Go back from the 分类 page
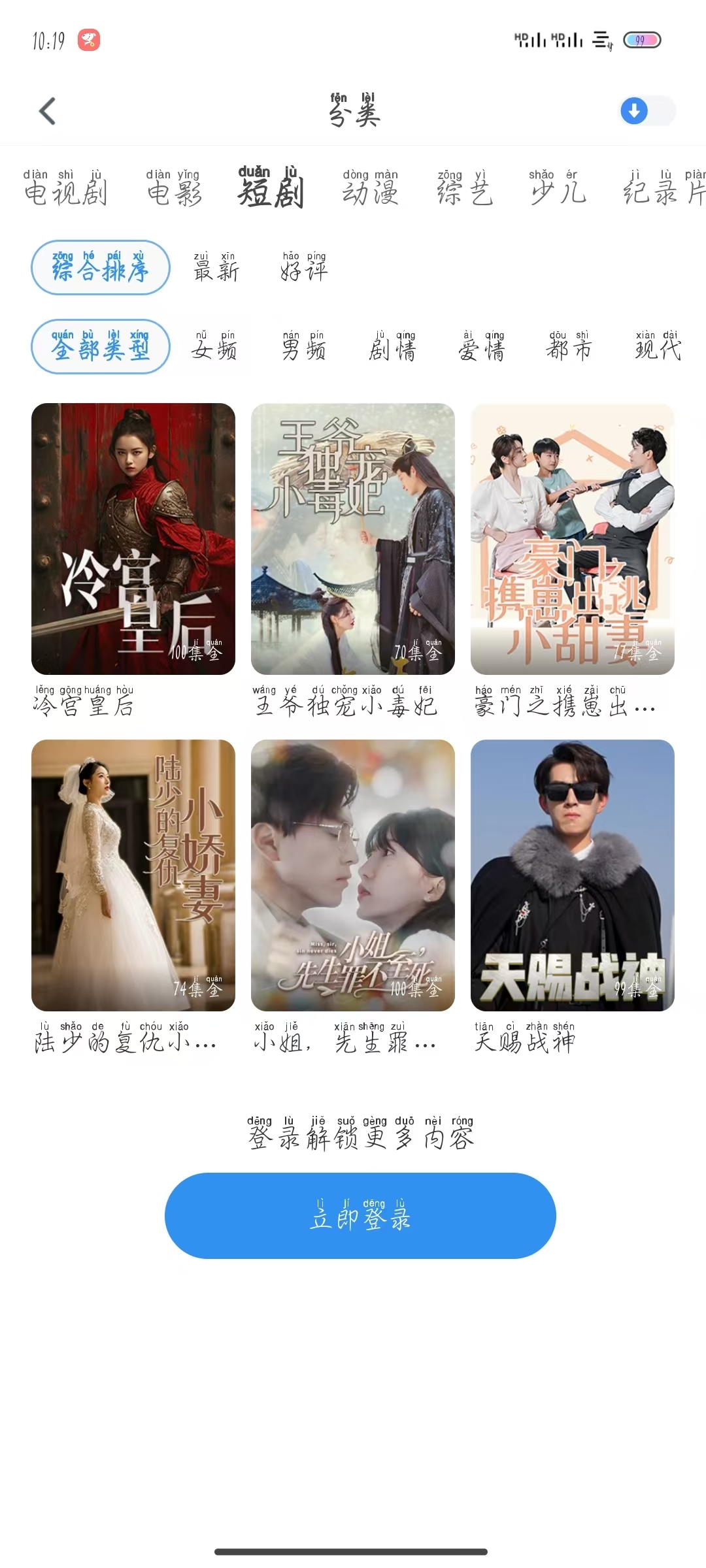Image resolution: width=706 pixels, height=1568 pixels. [47, 111]
